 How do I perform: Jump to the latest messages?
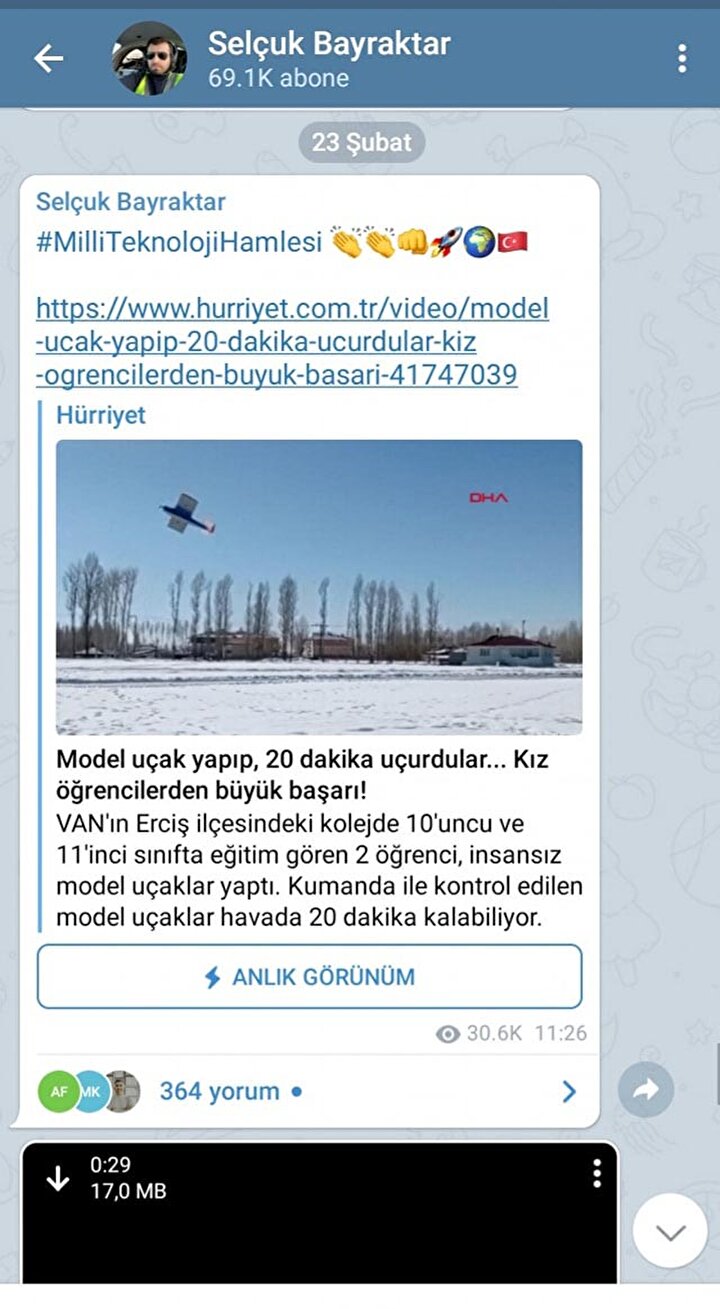[x=669, y=1231]
